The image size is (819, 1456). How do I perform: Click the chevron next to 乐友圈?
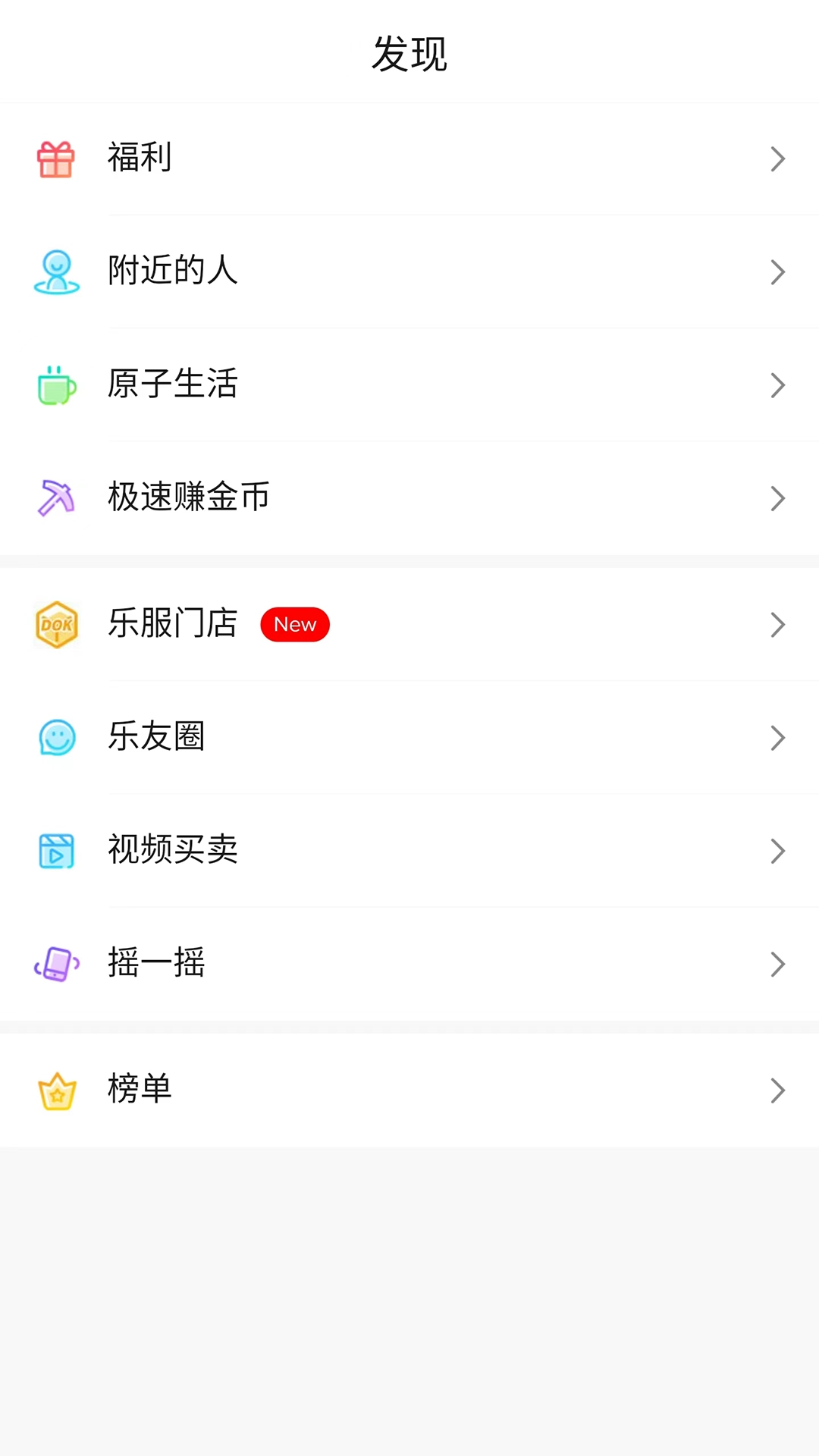tap(777, 737)
